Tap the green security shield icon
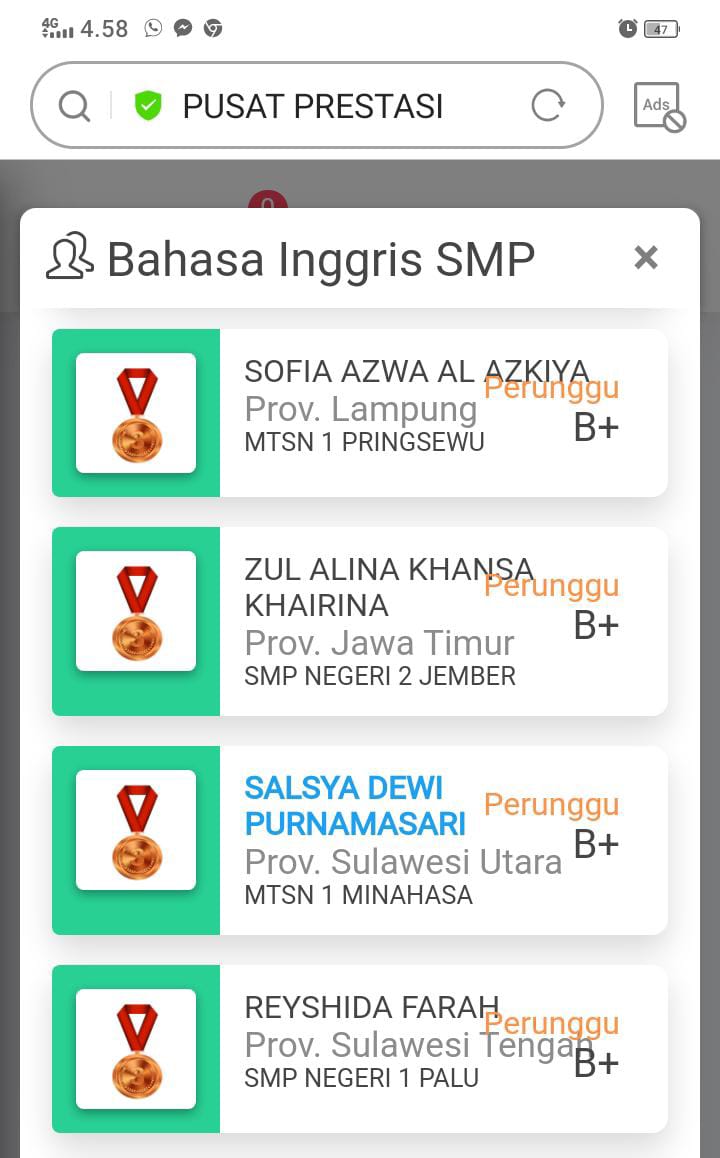This screenshot has height=1158, width=720. (x=148, y=105)
